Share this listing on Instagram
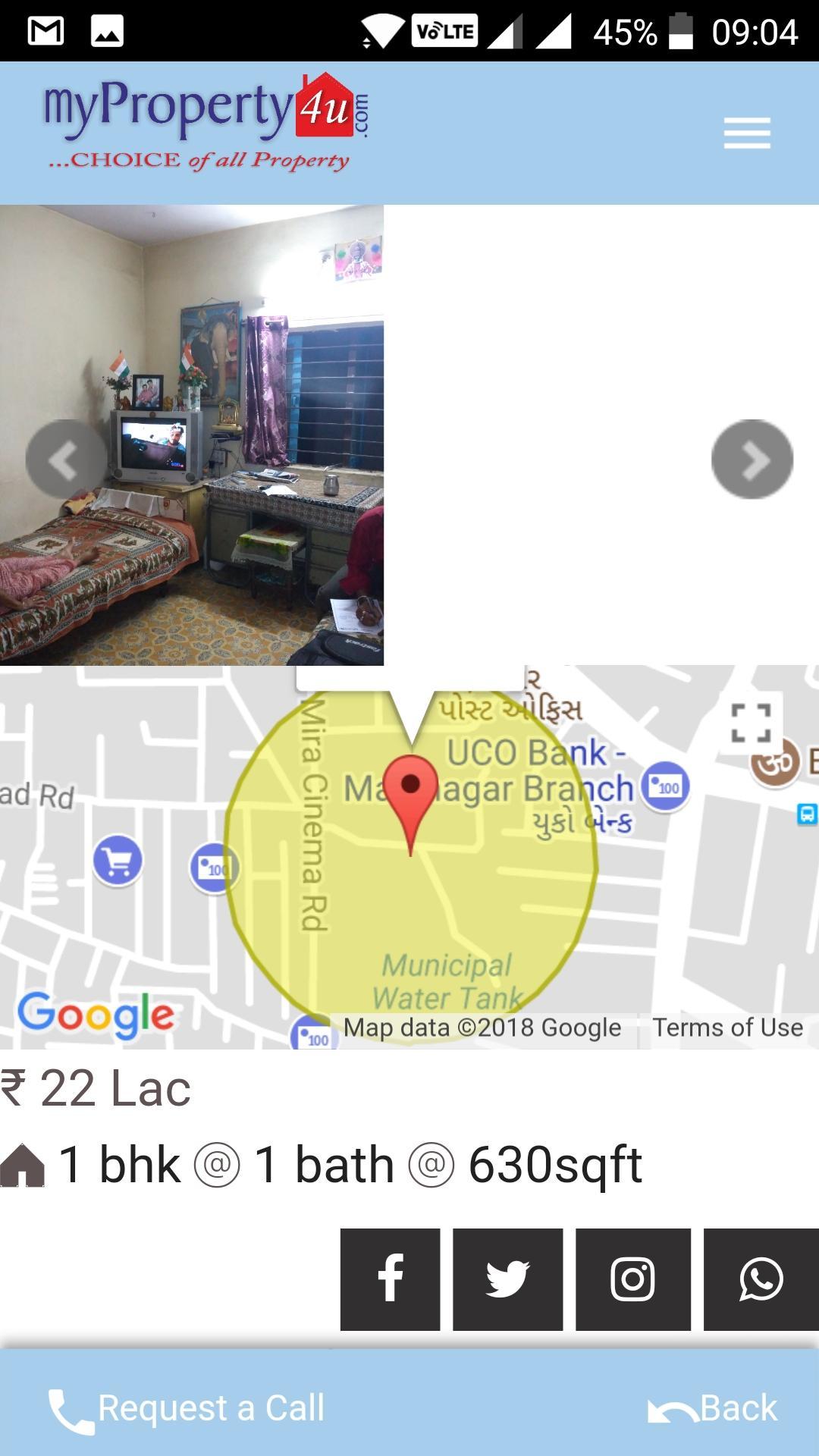819x1456 pixels. 632,1279
